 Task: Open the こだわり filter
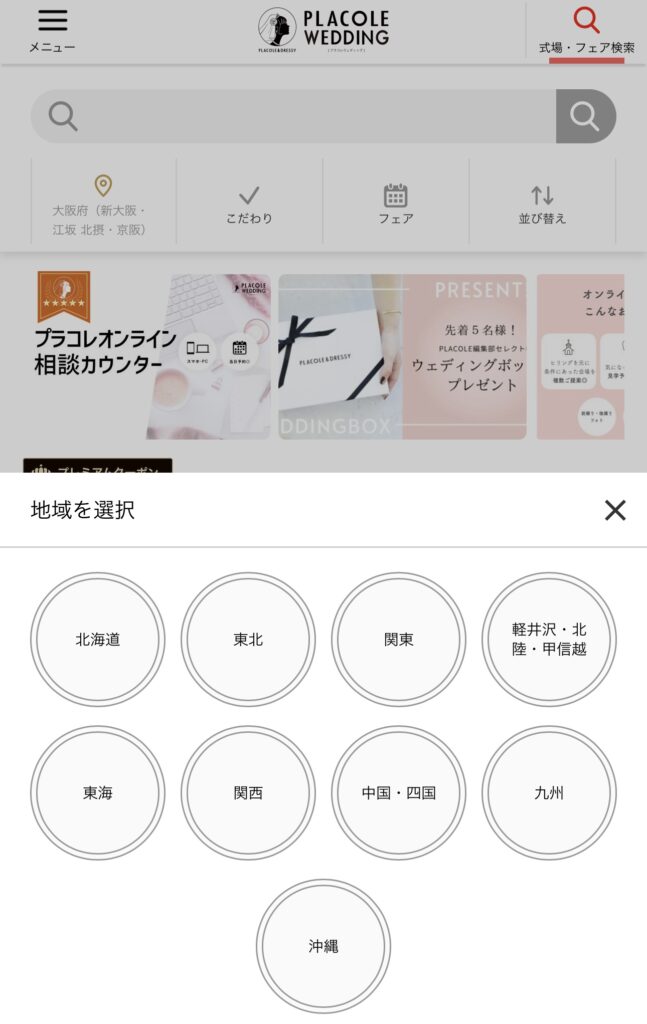click(249, 203)
